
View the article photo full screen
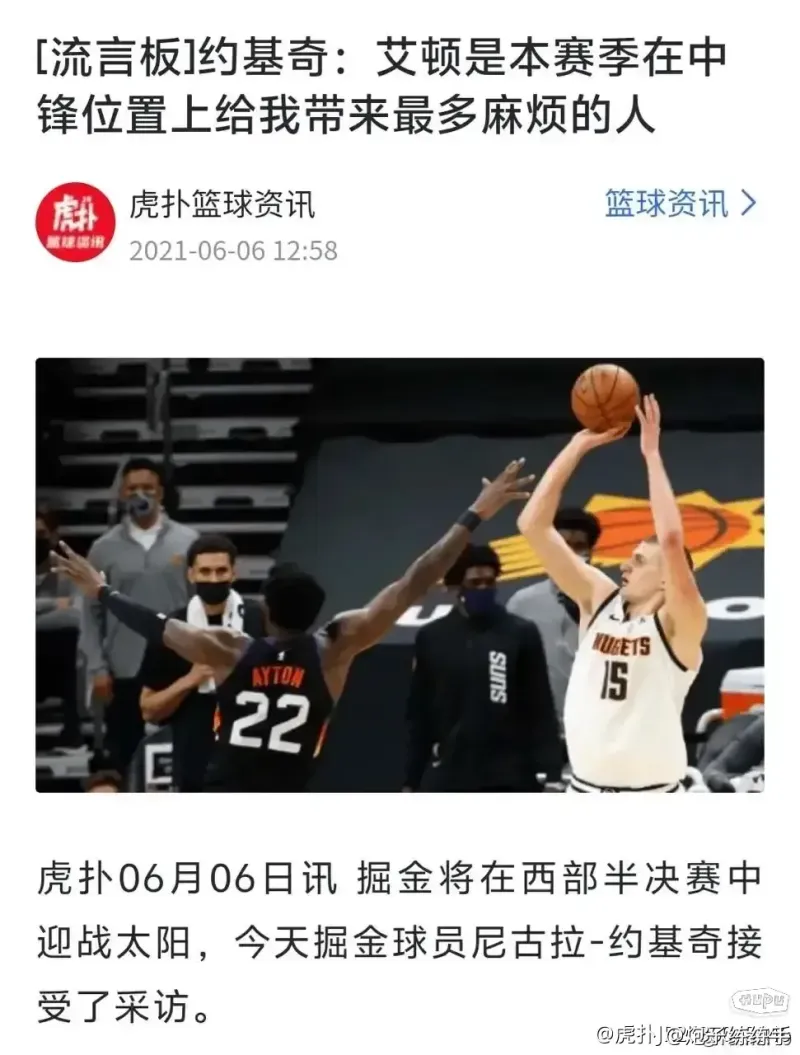click(x=400, y=575)
